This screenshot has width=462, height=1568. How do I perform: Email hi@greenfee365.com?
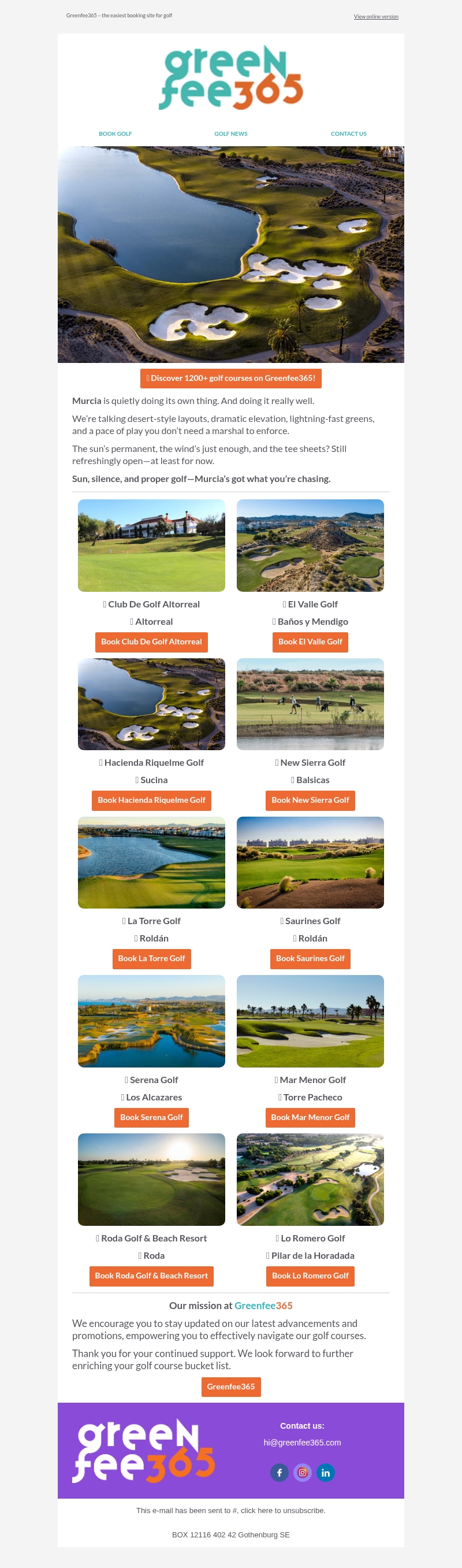click(302, 1443)
